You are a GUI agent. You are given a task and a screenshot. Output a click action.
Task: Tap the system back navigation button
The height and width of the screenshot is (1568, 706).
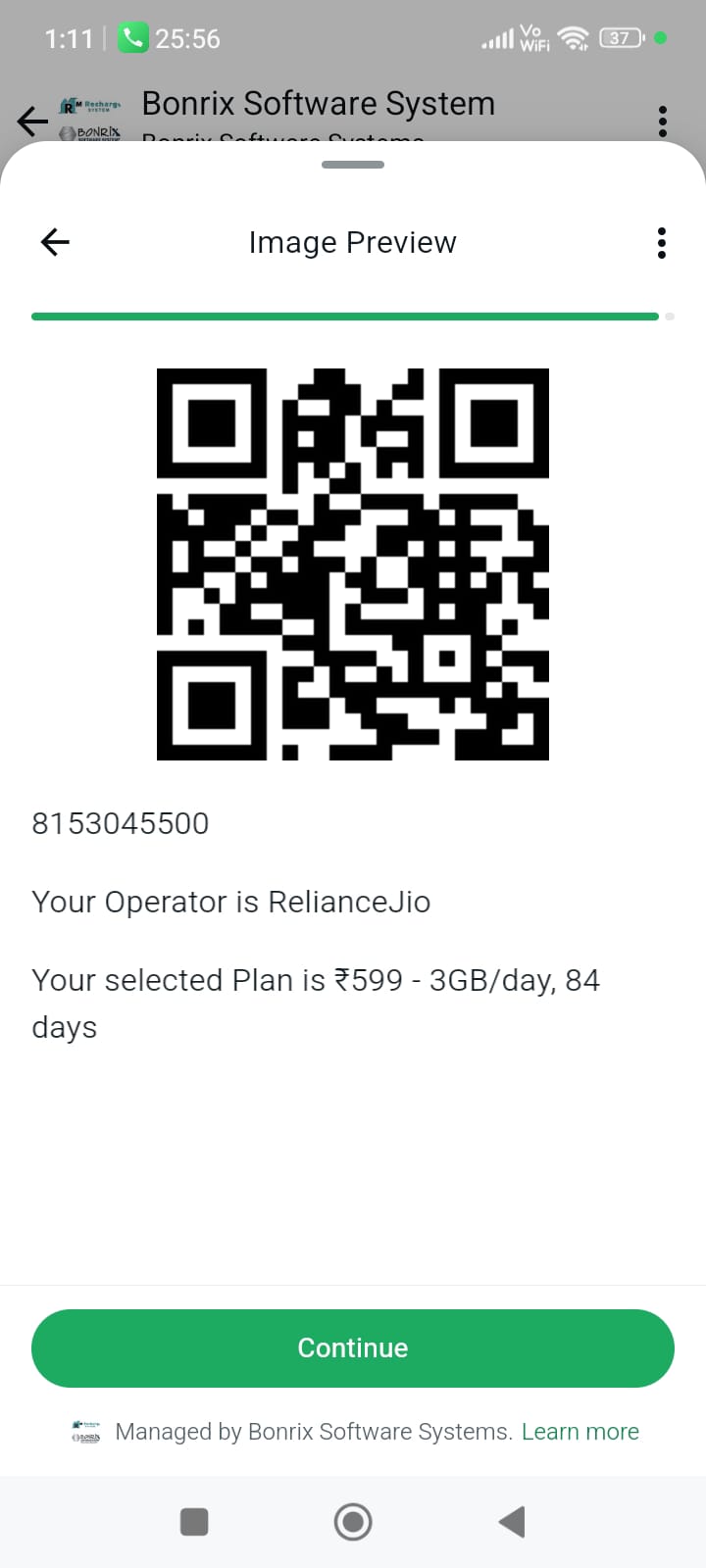(x=512, y=1522)
